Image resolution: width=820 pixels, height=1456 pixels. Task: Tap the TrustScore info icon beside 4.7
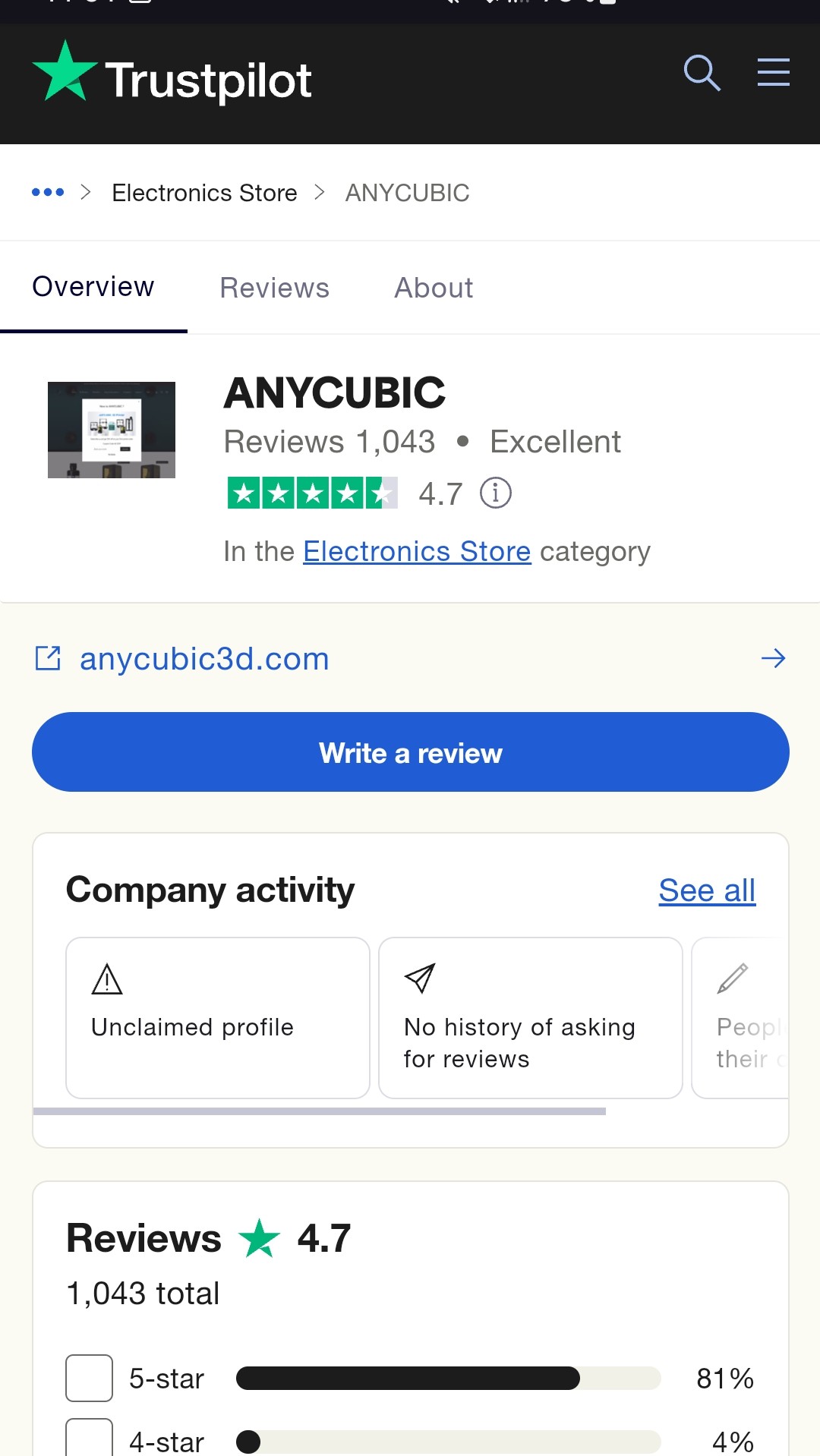point(496,493)
